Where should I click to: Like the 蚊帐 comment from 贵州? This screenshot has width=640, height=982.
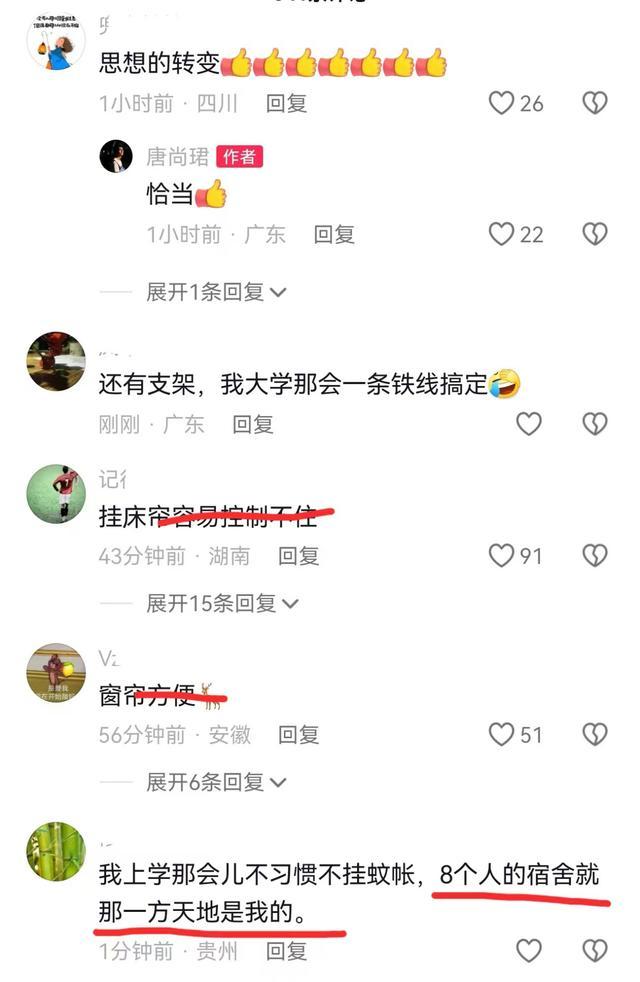[x=528, y=950]
